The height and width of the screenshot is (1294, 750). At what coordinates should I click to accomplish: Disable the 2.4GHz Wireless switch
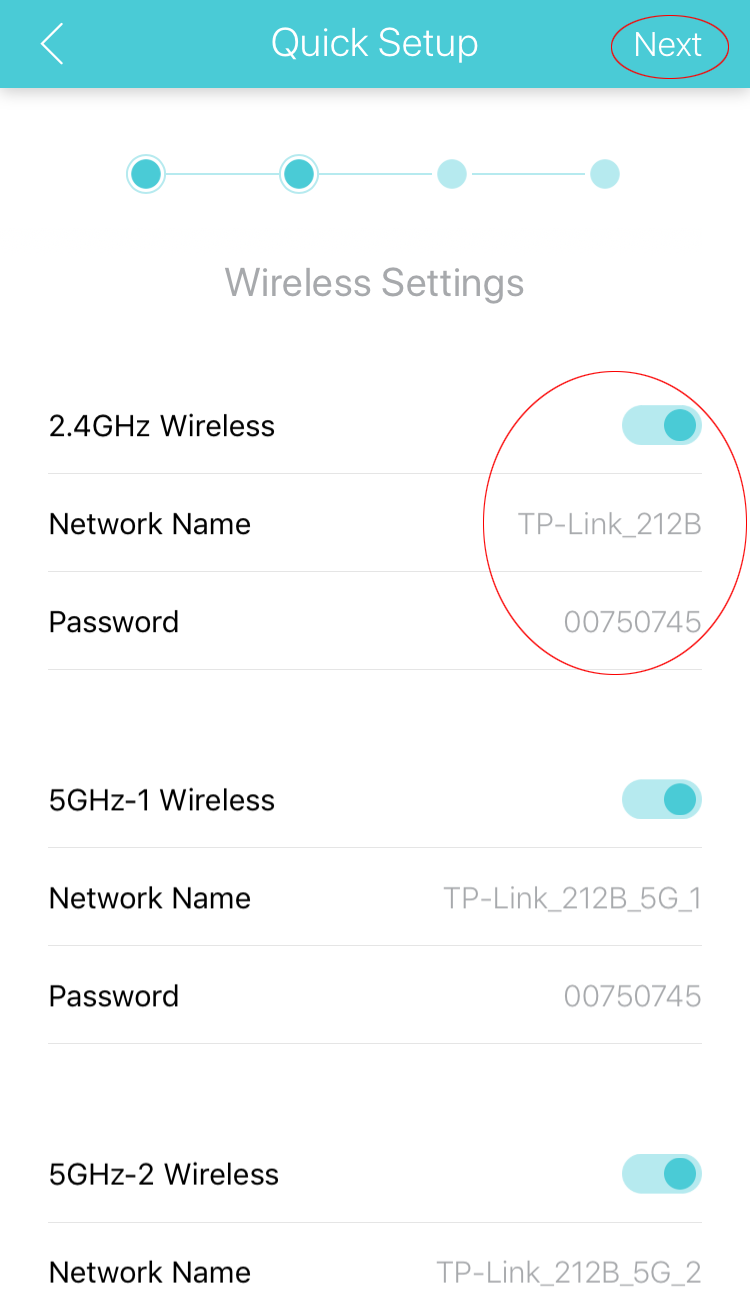click(661, 426)
